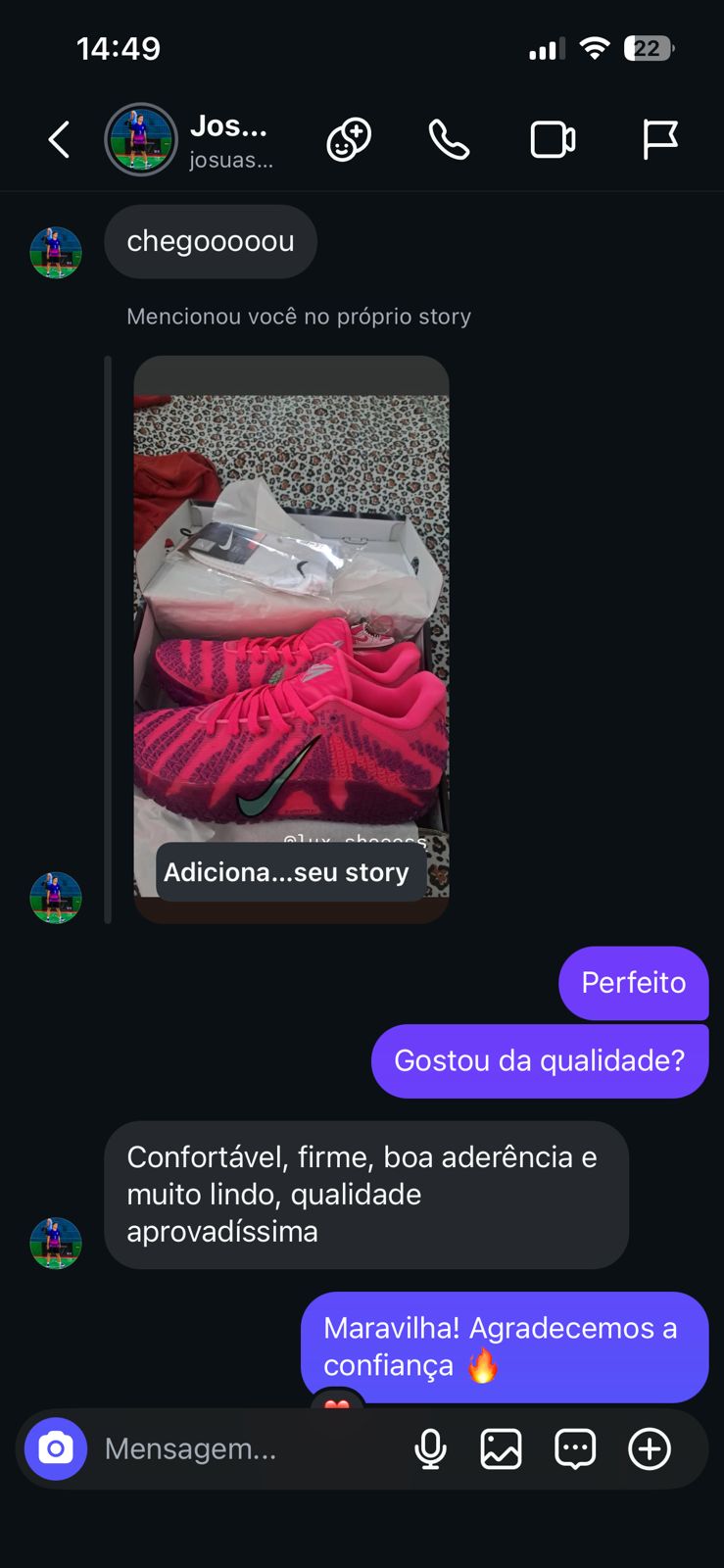724x1568 pixels.
Task: Open the camera in the message bar
Action: [x=56, y=1448]
